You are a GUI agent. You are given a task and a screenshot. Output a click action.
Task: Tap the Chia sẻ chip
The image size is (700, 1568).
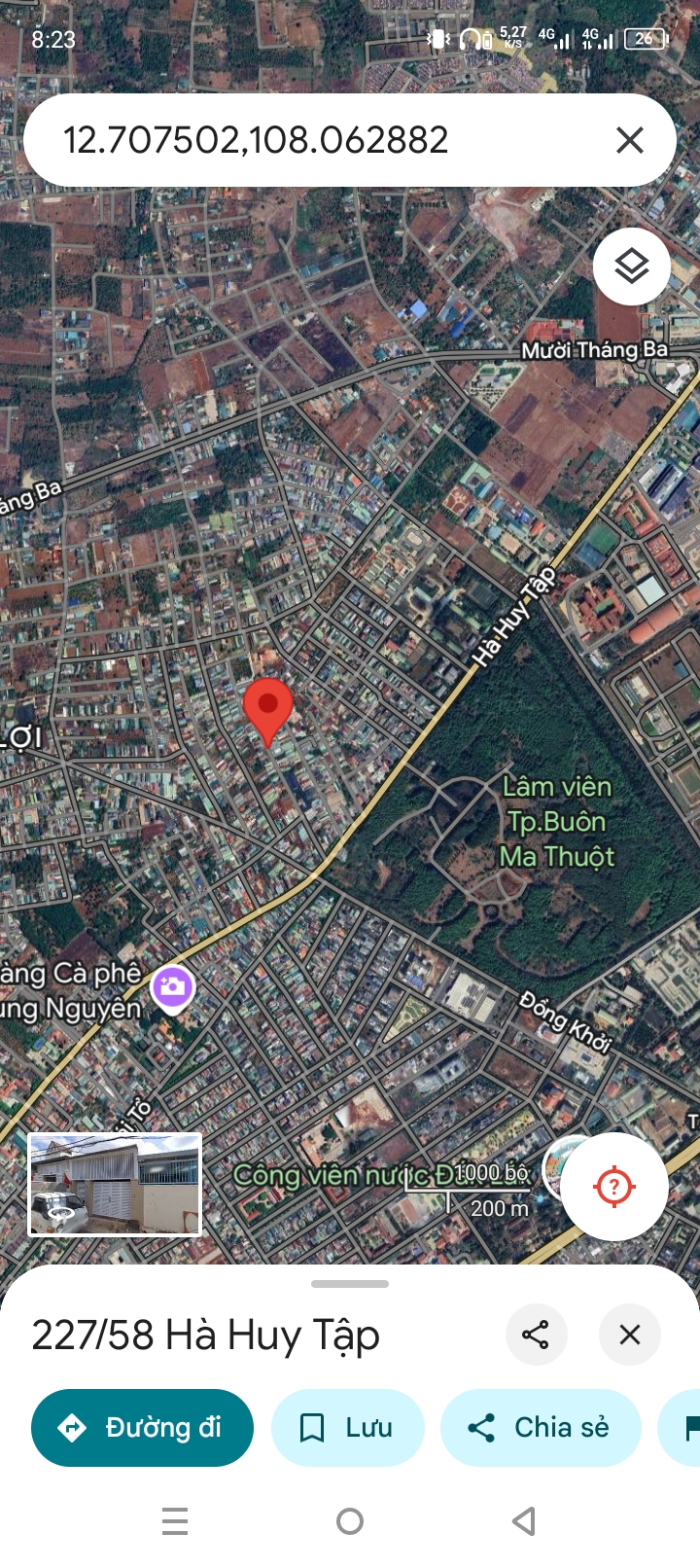click(x=541, y=1427)
